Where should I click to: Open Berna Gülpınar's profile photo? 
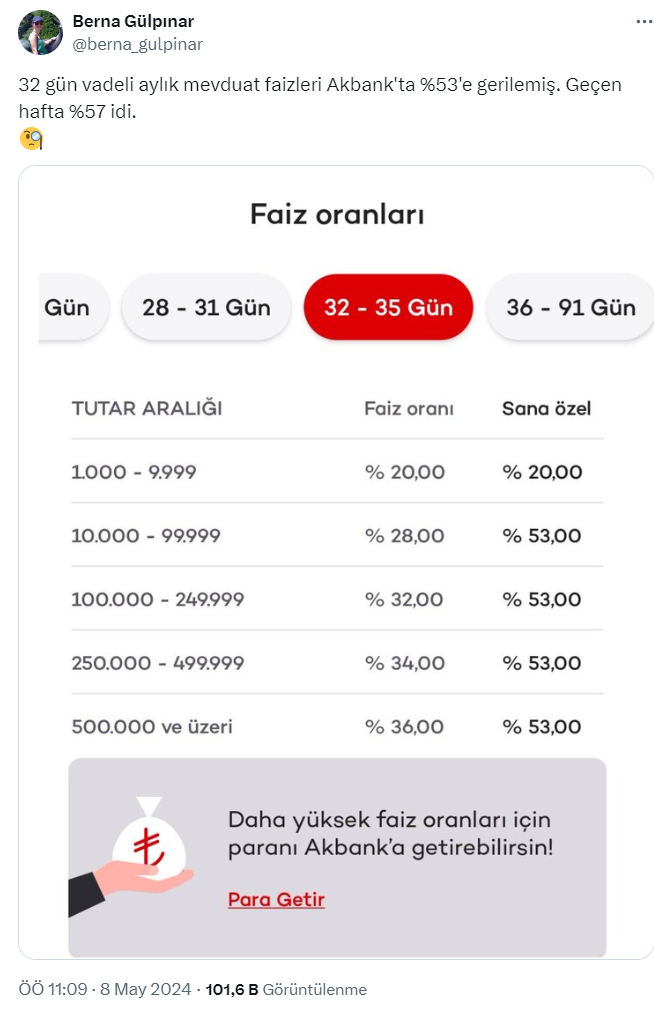click(40, 32)
